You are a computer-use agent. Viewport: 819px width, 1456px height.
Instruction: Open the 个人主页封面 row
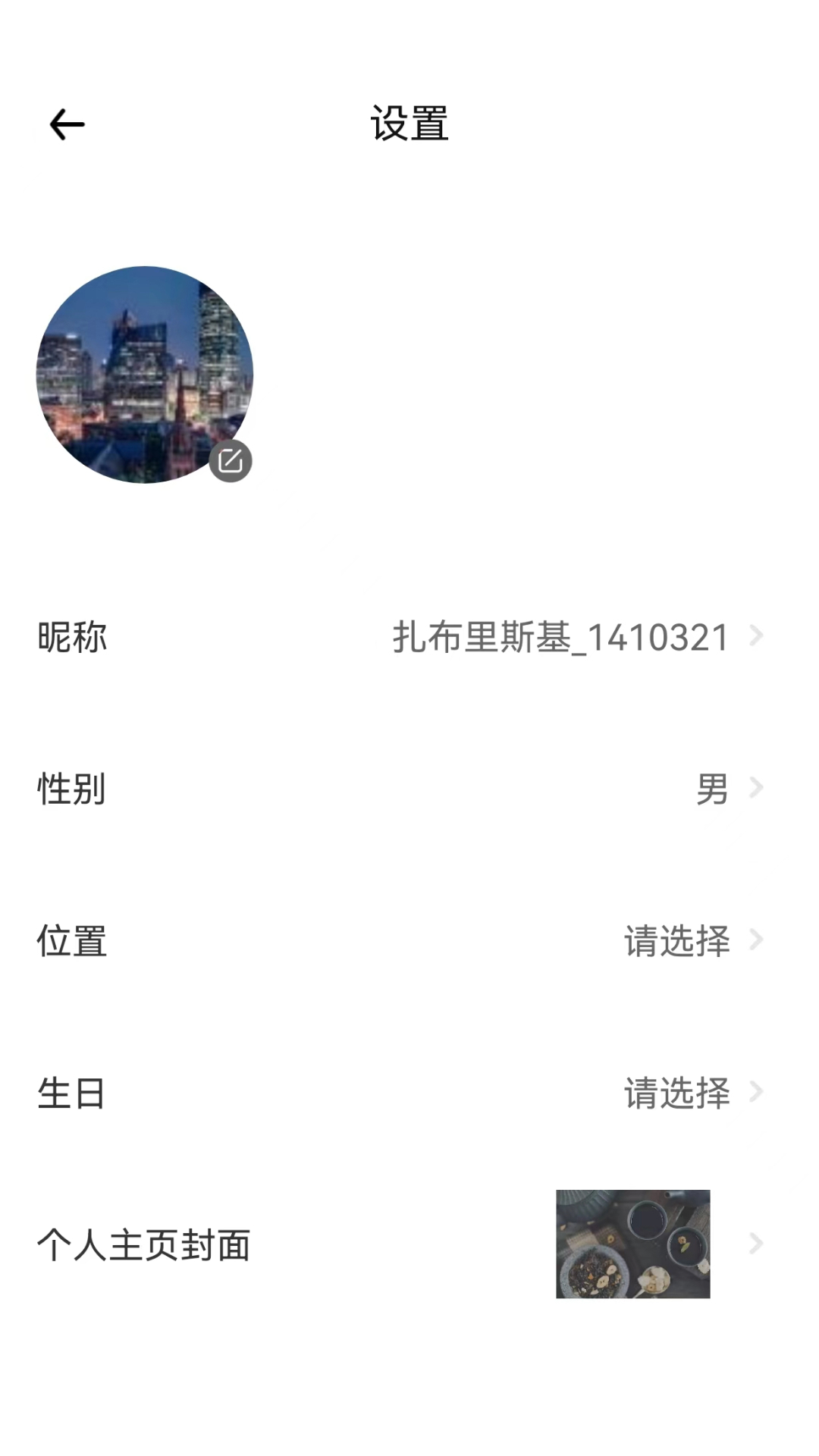tap(144, 1244)
